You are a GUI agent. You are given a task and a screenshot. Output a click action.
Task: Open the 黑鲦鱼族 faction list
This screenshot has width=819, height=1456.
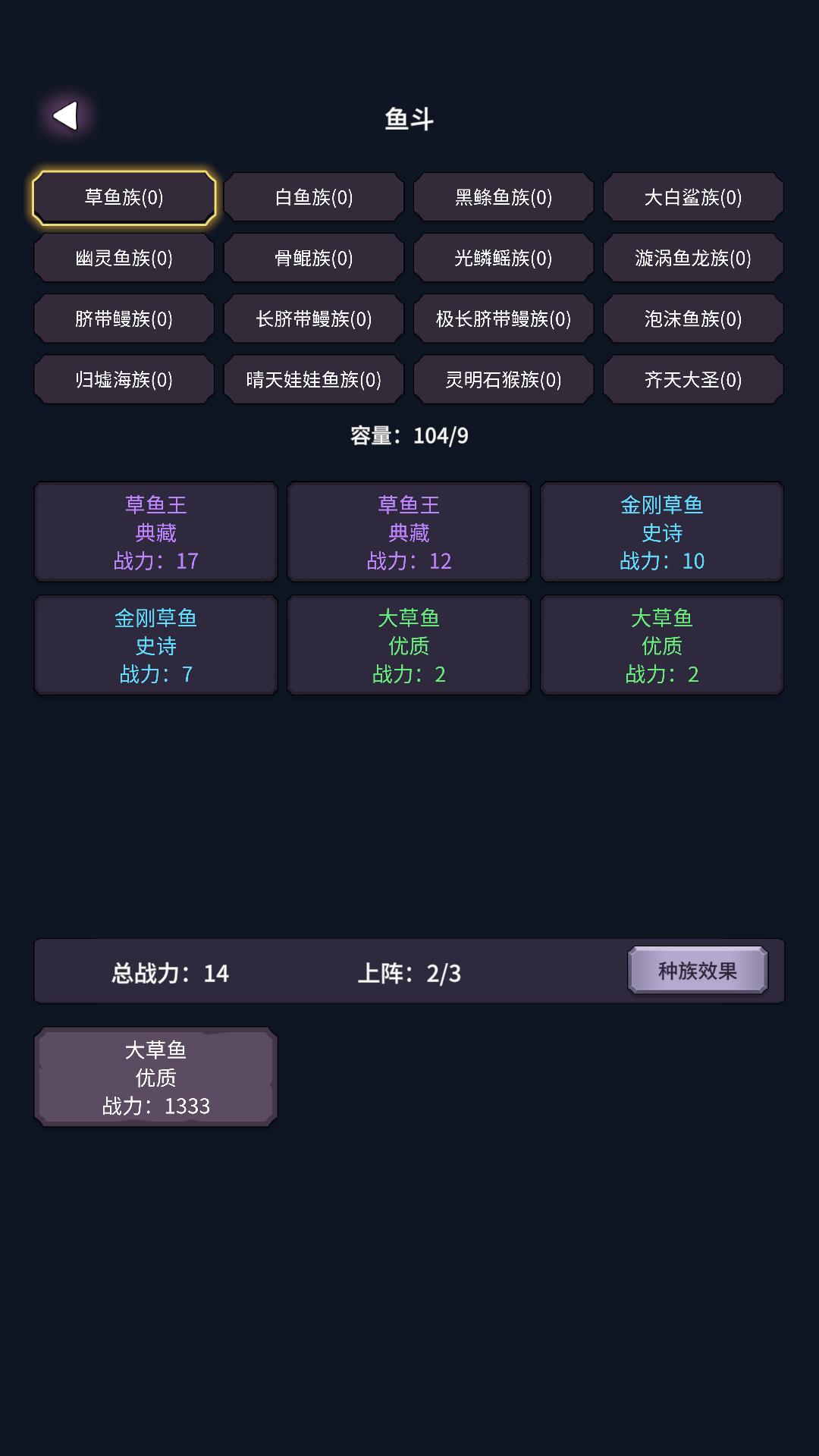(503, 197)
